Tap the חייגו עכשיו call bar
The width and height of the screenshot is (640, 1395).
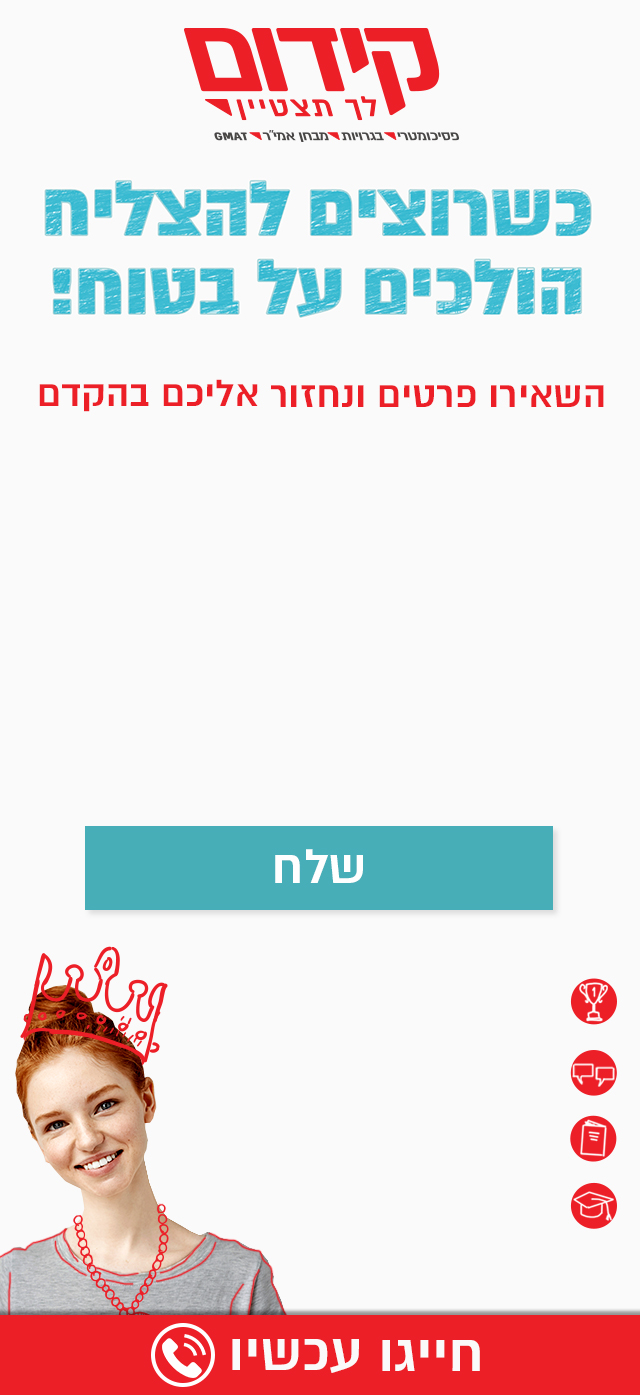coord(320,1355)
